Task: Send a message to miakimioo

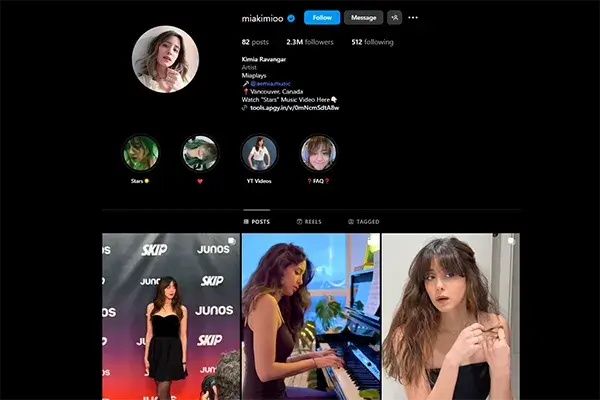Action: point(363,17)
